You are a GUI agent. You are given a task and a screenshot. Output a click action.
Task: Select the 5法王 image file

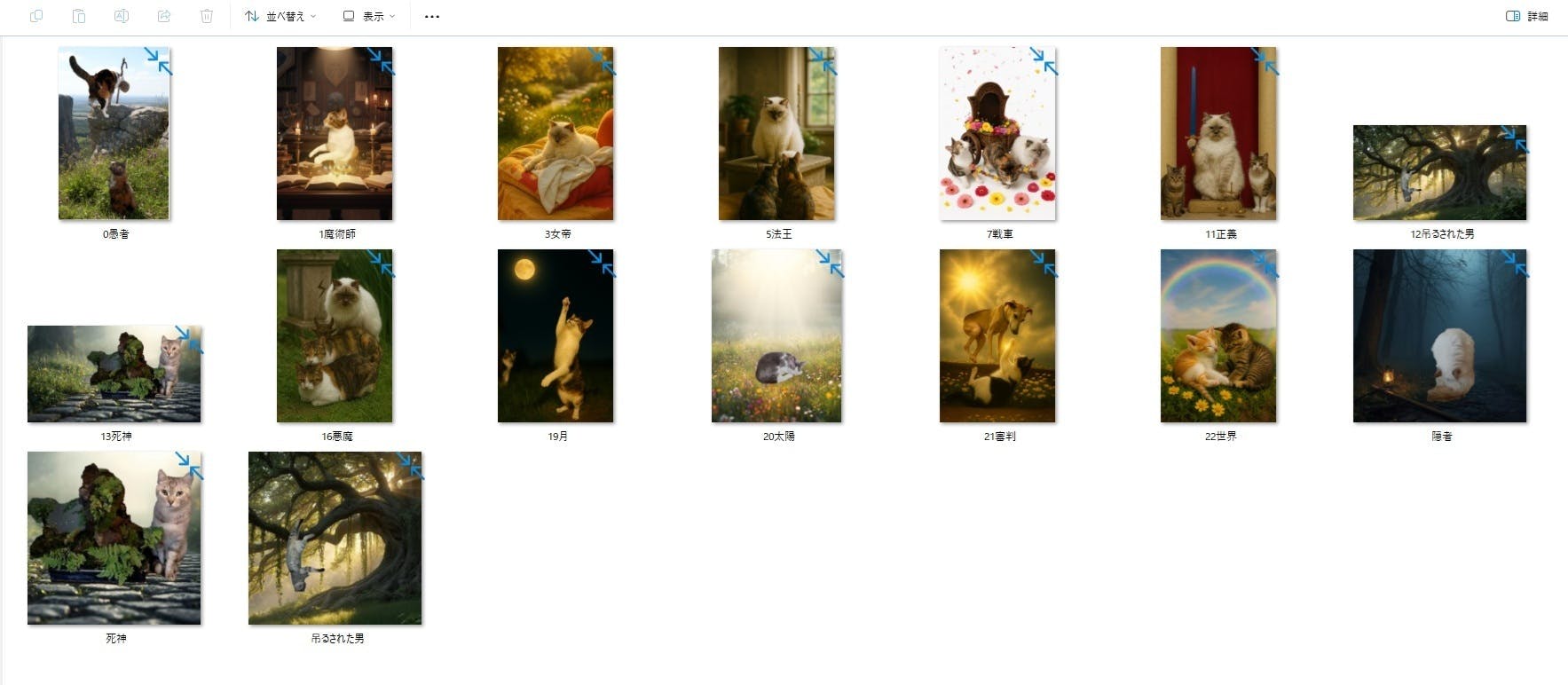[776, 133]
